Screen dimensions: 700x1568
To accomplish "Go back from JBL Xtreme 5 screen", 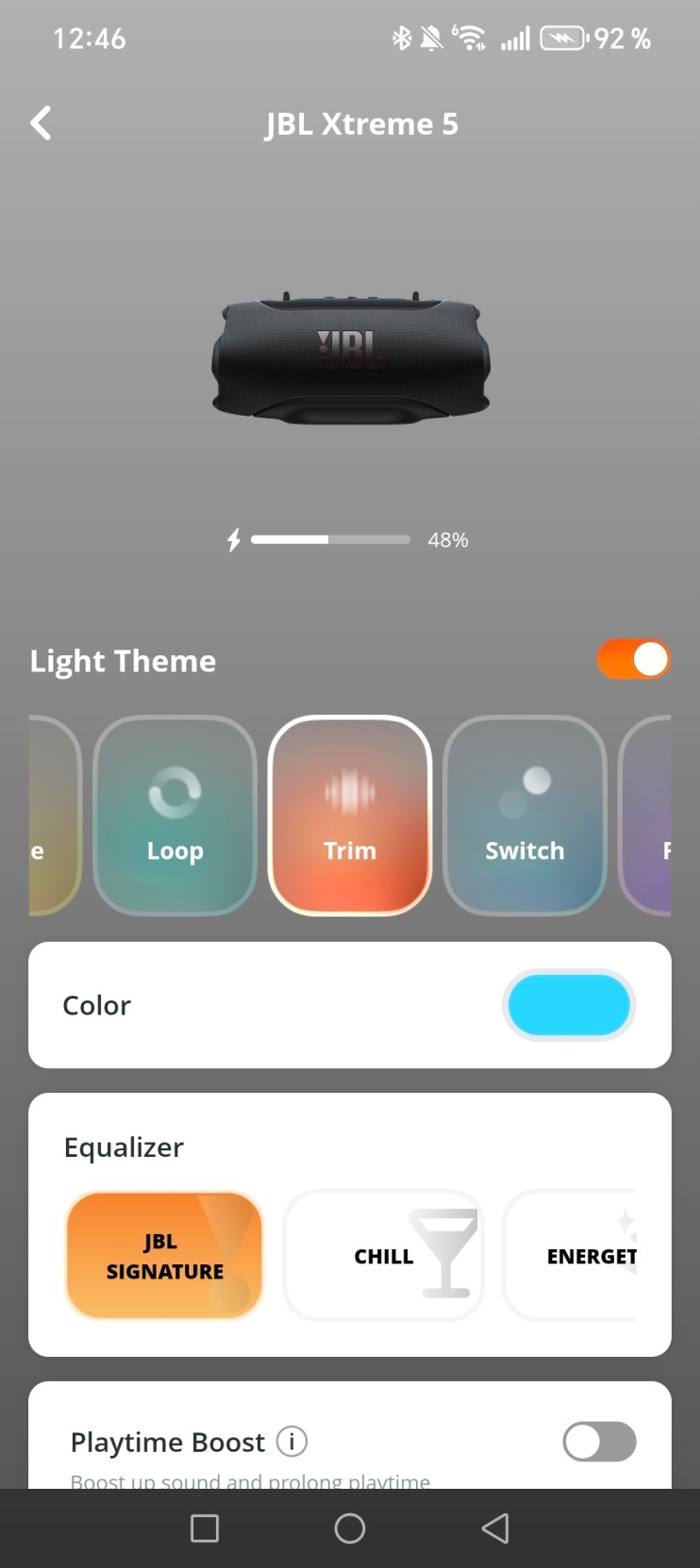I will click(x=41, y=124).
